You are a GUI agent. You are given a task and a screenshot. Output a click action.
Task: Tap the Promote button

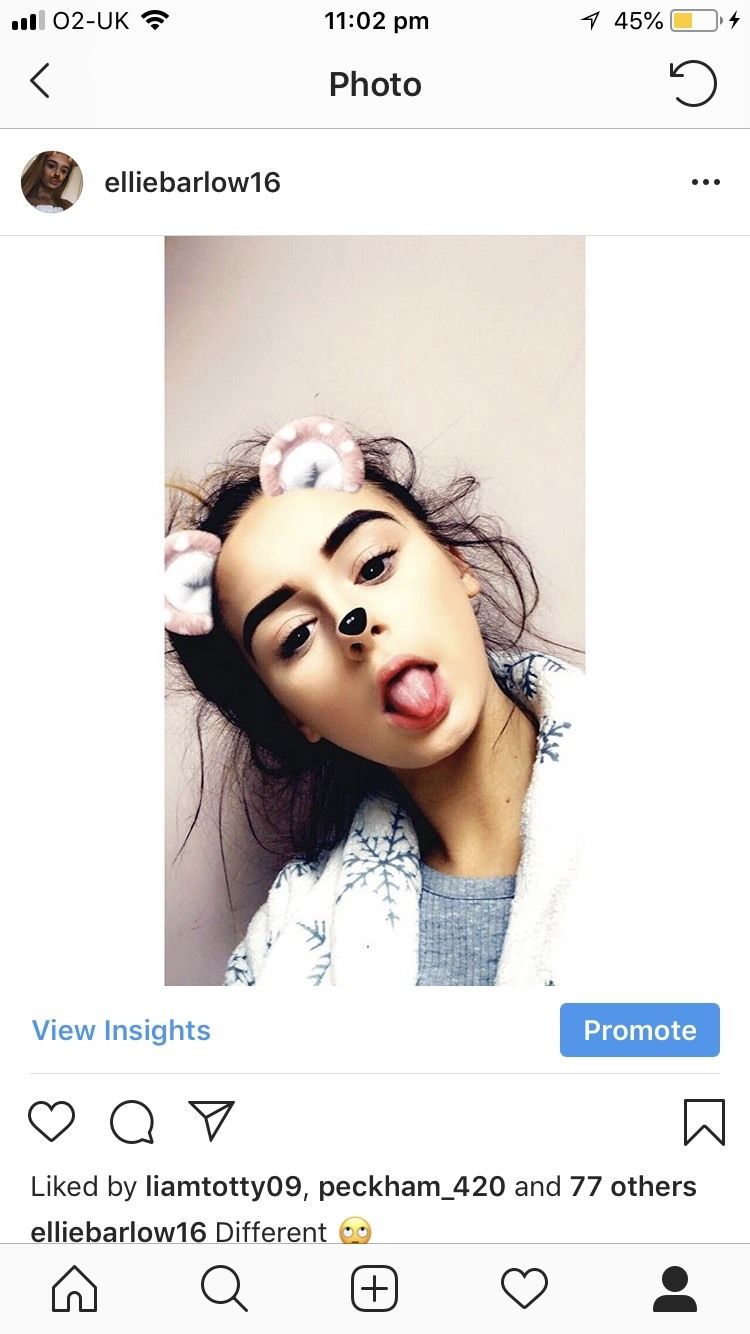(x=639, y=1030)
